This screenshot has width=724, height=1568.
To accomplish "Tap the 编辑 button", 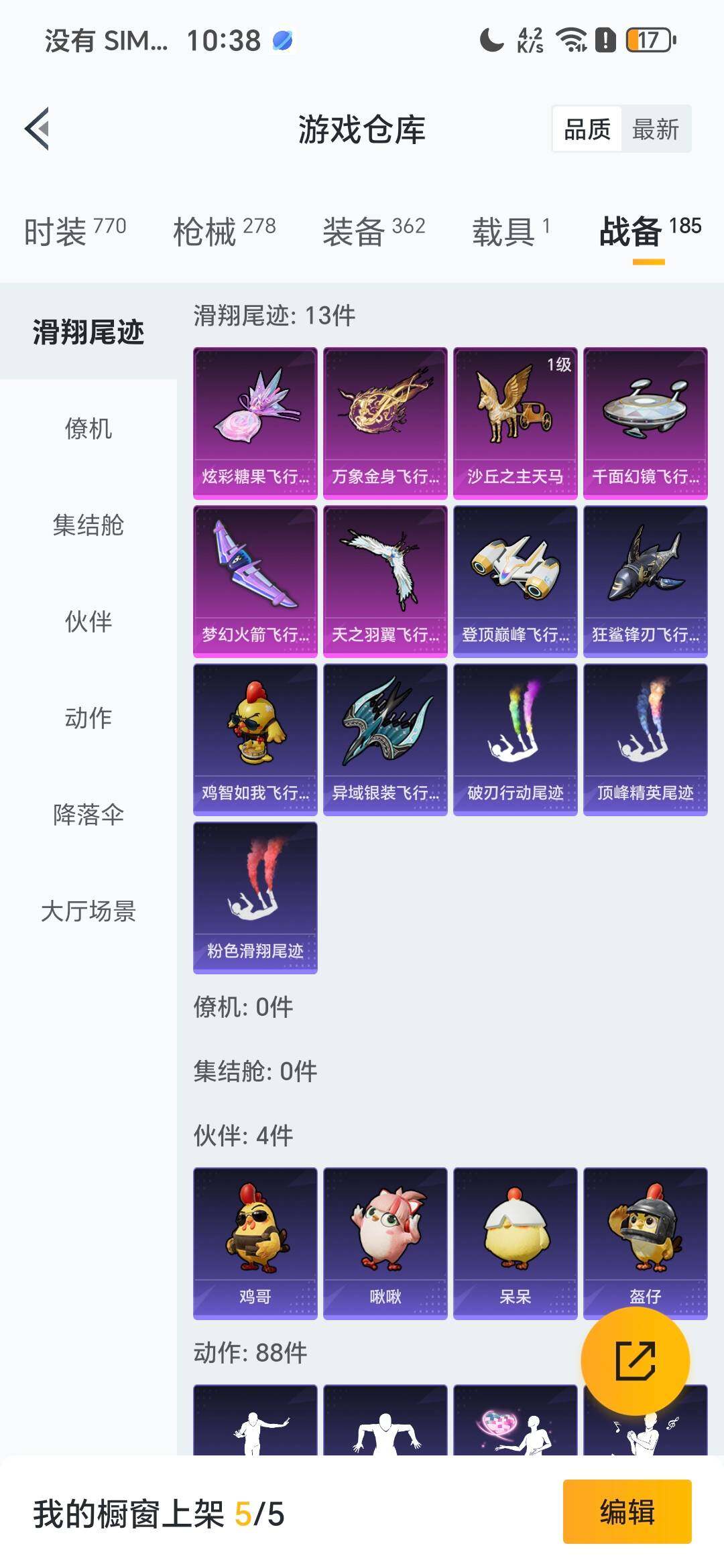I will click(x=627, y=1512).
